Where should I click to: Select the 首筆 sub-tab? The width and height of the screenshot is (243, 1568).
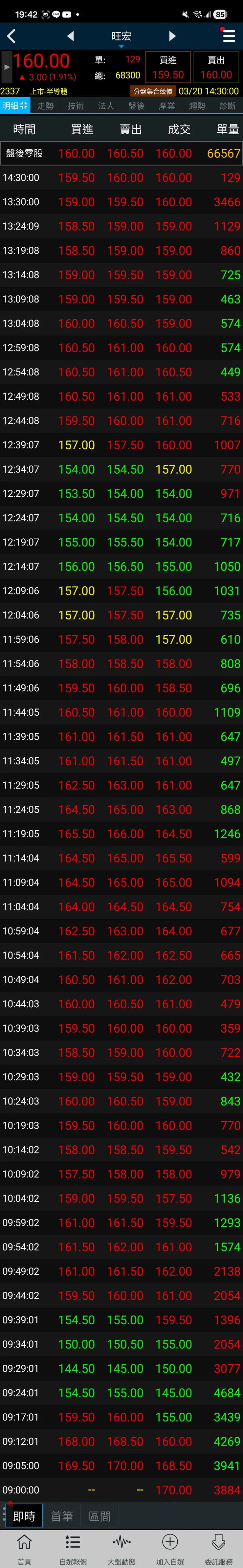[61, 1516]
